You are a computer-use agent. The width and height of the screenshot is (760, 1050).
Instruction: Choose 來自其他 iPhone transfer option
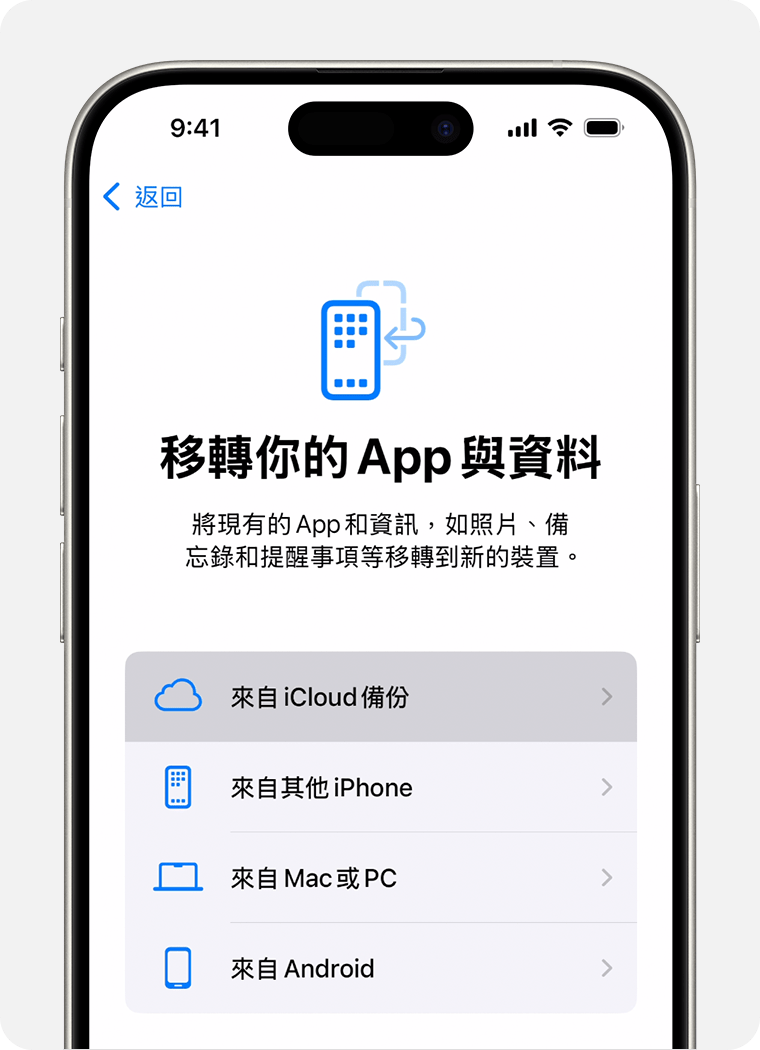point(380,788)
